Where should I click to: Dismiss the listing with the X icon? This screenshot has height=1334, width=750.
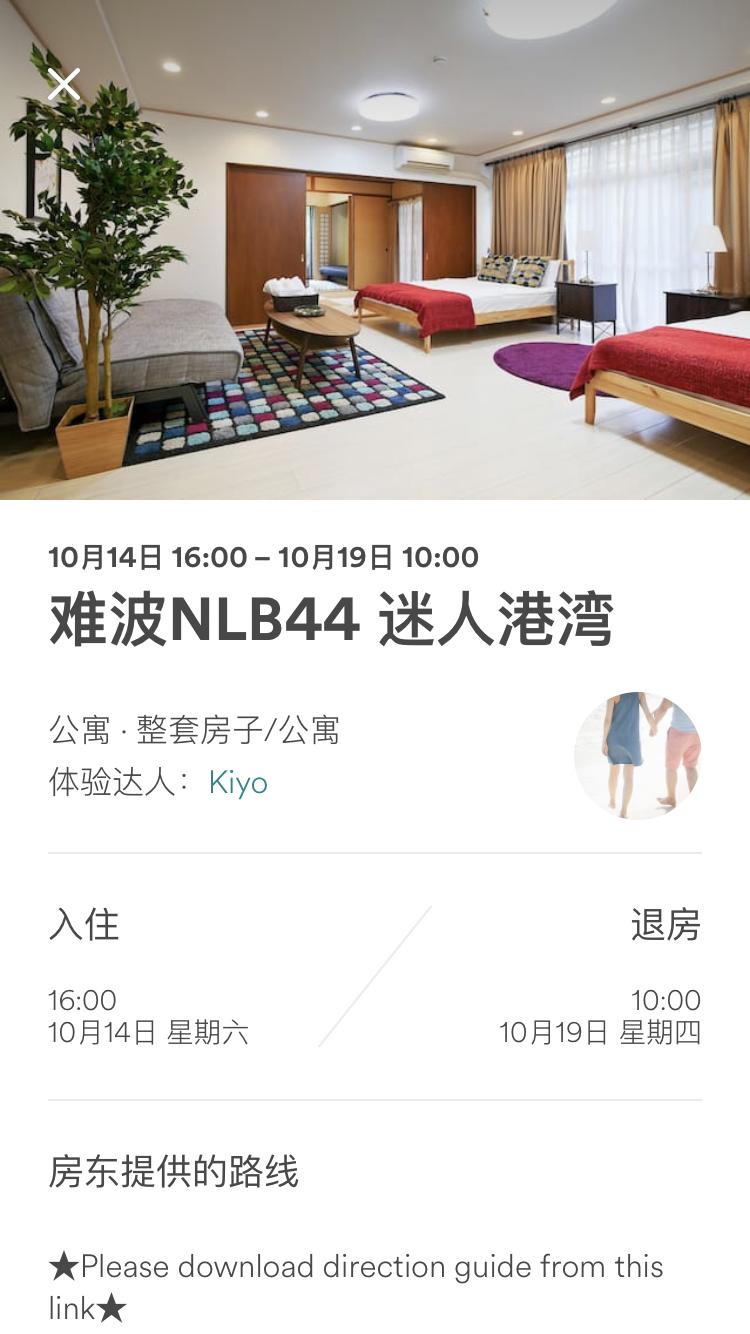tap(65, 84)
